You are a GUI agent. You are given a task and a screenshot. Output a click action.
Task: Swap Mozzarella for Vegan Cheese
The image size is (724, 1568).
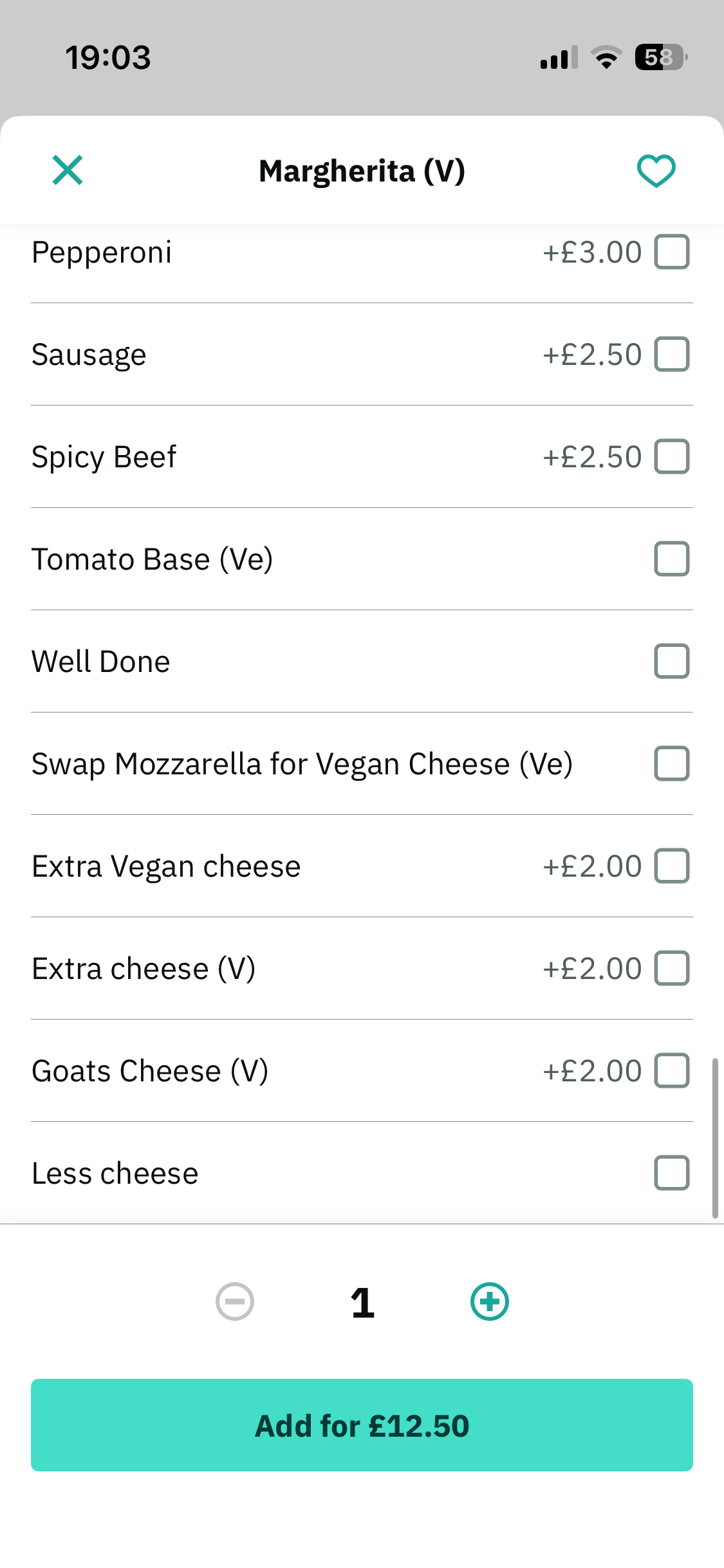pos(672,763)
